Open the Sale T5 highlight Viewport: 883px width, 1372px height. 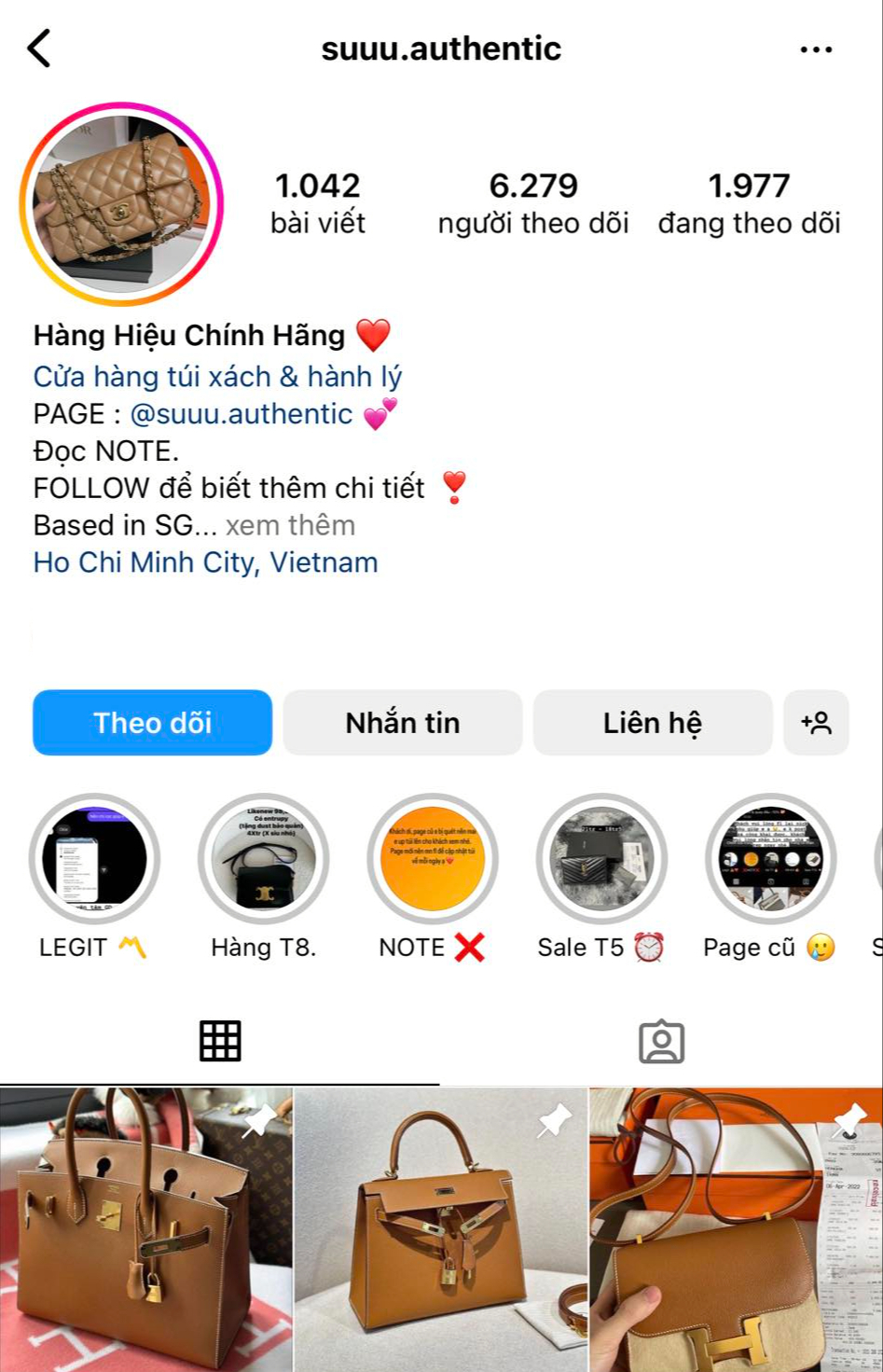pyautogui.click(x=600, y=859)
